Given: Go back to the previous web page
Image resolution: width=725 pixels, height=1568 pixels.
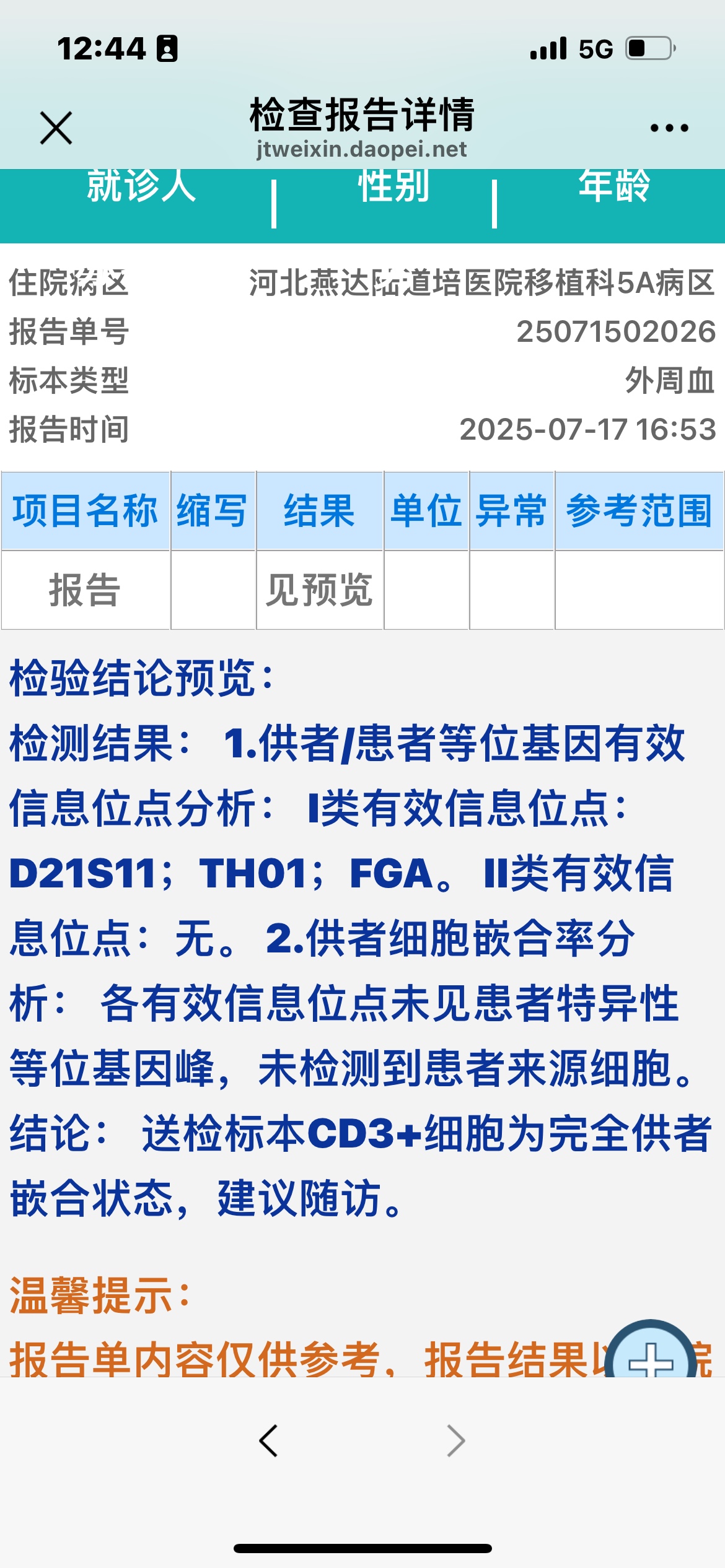Looking at the screenshot, I should (268, 1441).
